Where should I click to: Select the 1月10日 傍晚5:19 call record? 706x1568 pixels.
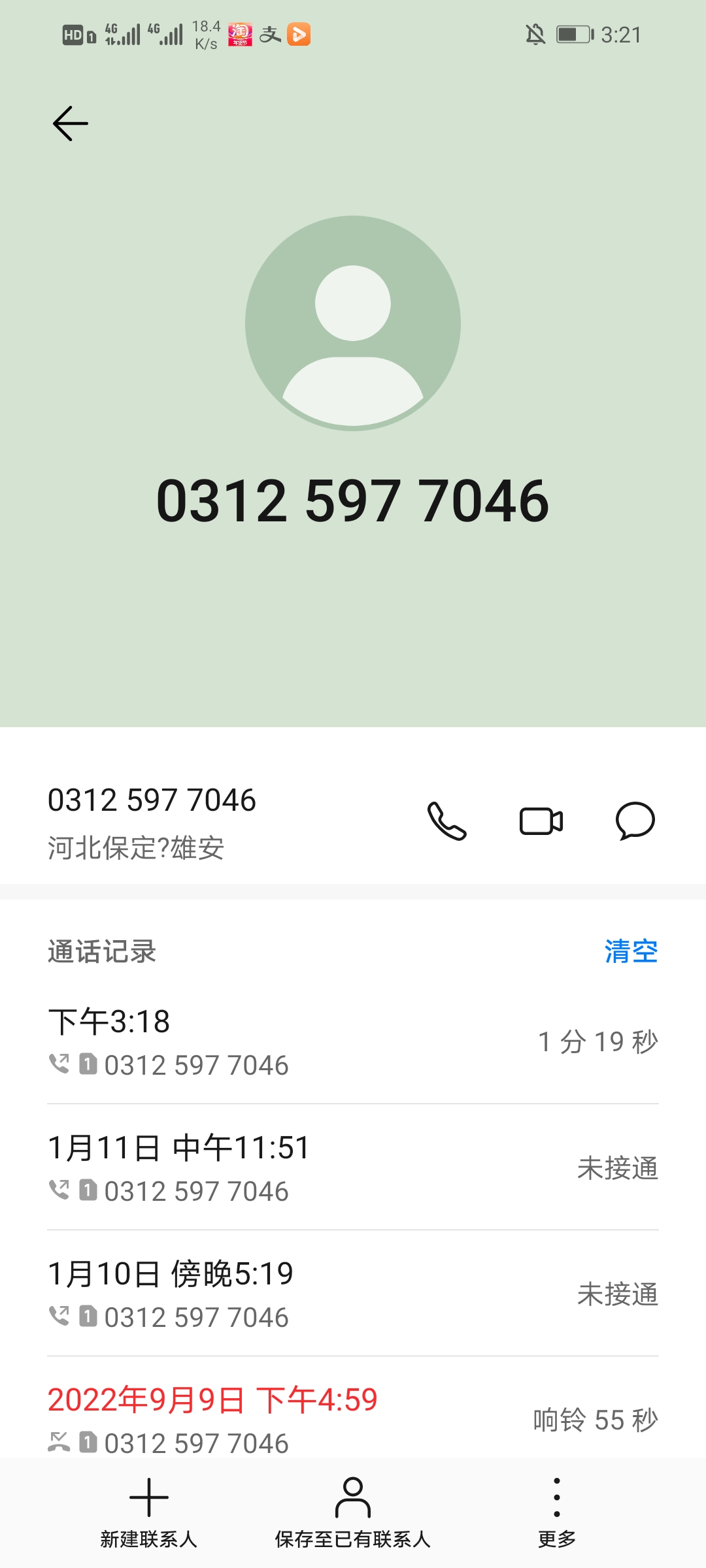[x=353, y=1294]
